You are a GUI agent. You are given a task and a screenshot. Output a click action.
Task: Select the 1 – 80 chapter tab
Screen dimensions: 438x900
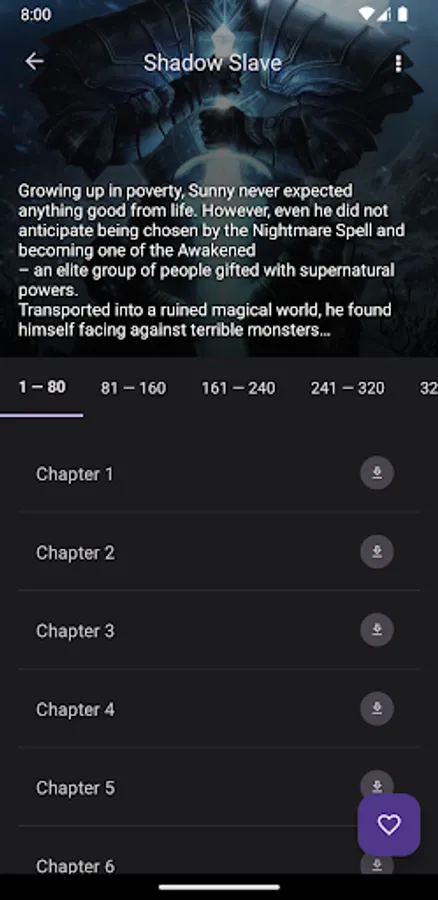click(x=42, y=387)
